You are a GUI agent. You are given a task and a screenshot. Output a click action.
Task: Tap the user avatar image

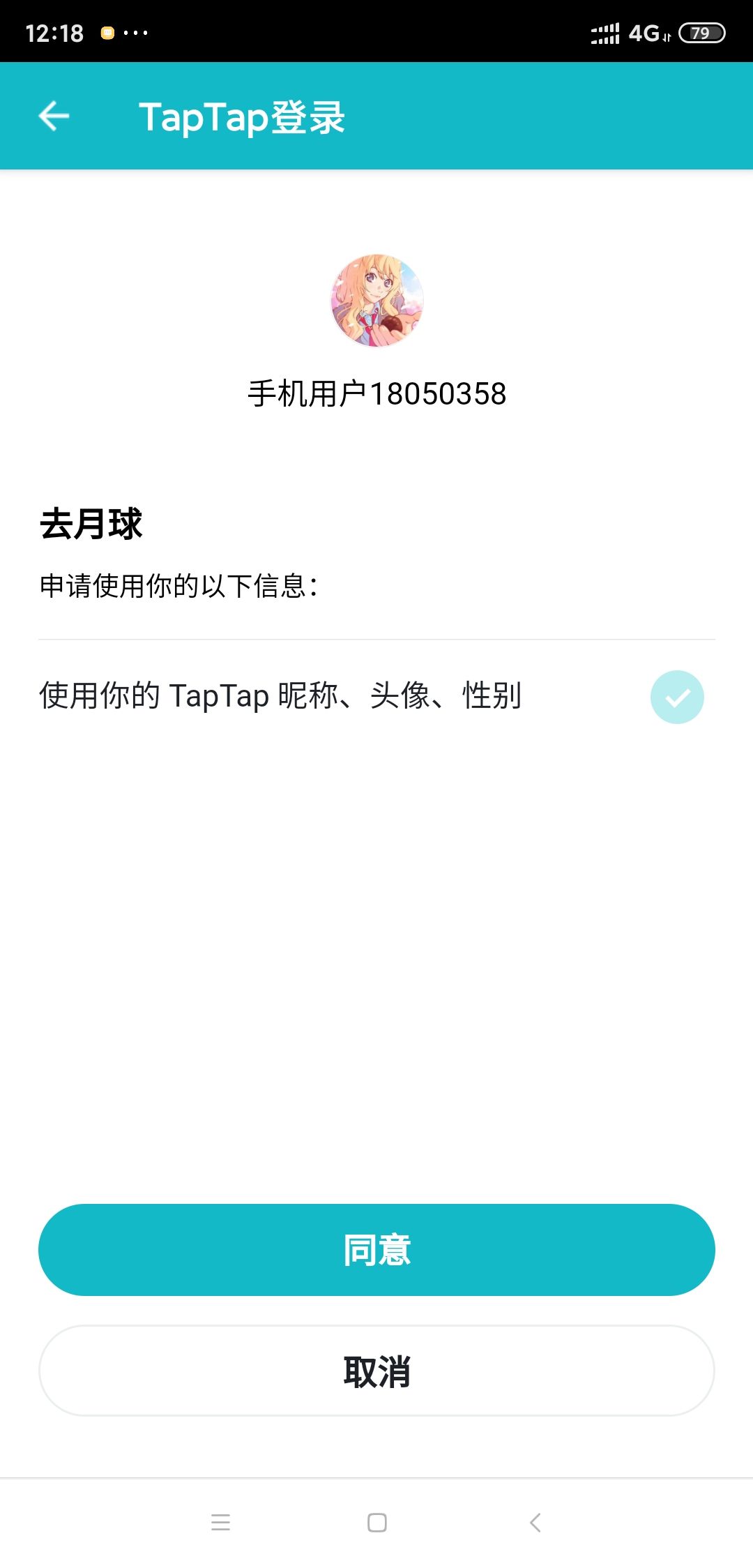(376, 300)
